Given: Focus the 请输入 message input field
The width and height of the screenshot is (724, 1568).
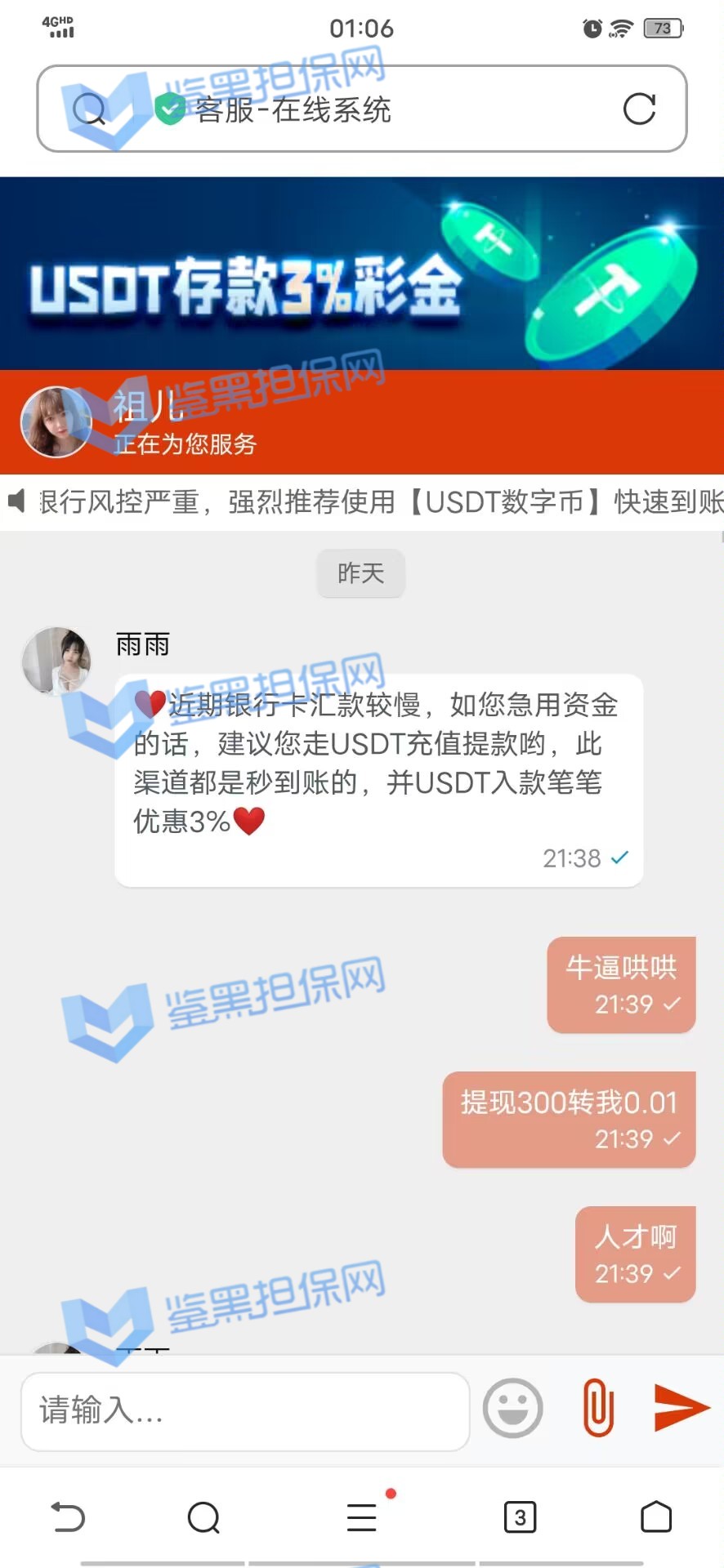Looking at the screenshot, I should (x=245, y=1410).
